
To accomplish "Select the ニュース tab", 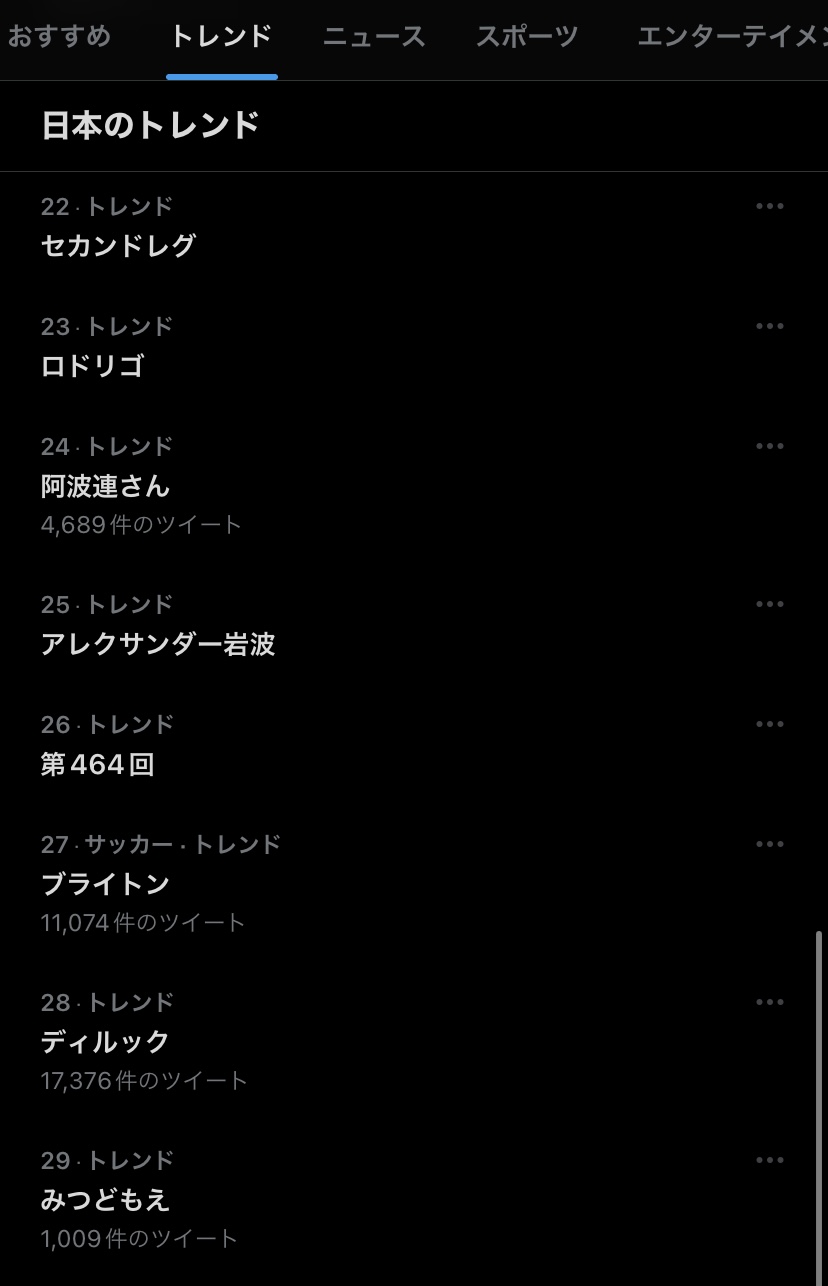I will pyautogui.click(x=374, y=38).
